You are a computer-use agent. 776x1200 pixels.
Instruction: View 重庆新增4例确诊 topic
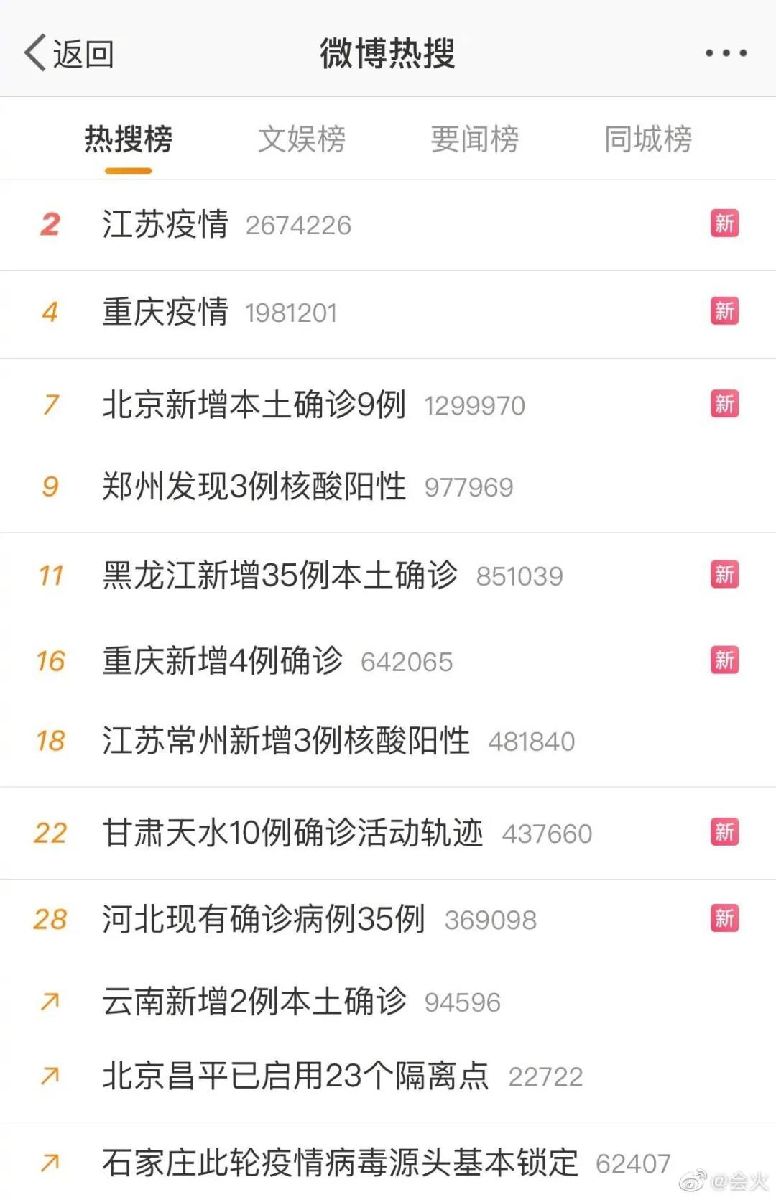click(222, 661)
